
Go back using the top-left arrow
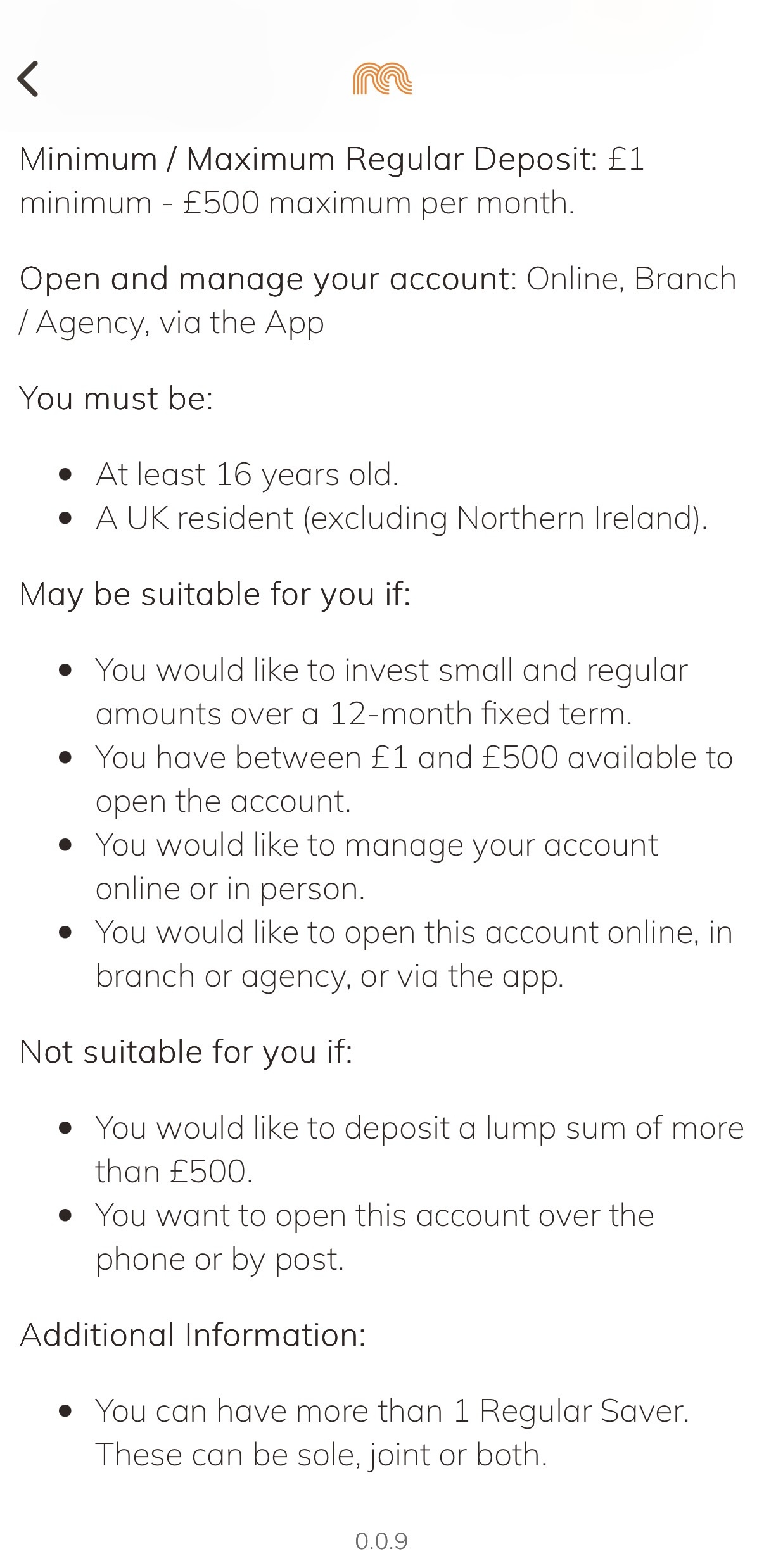[x=28, y=79]
